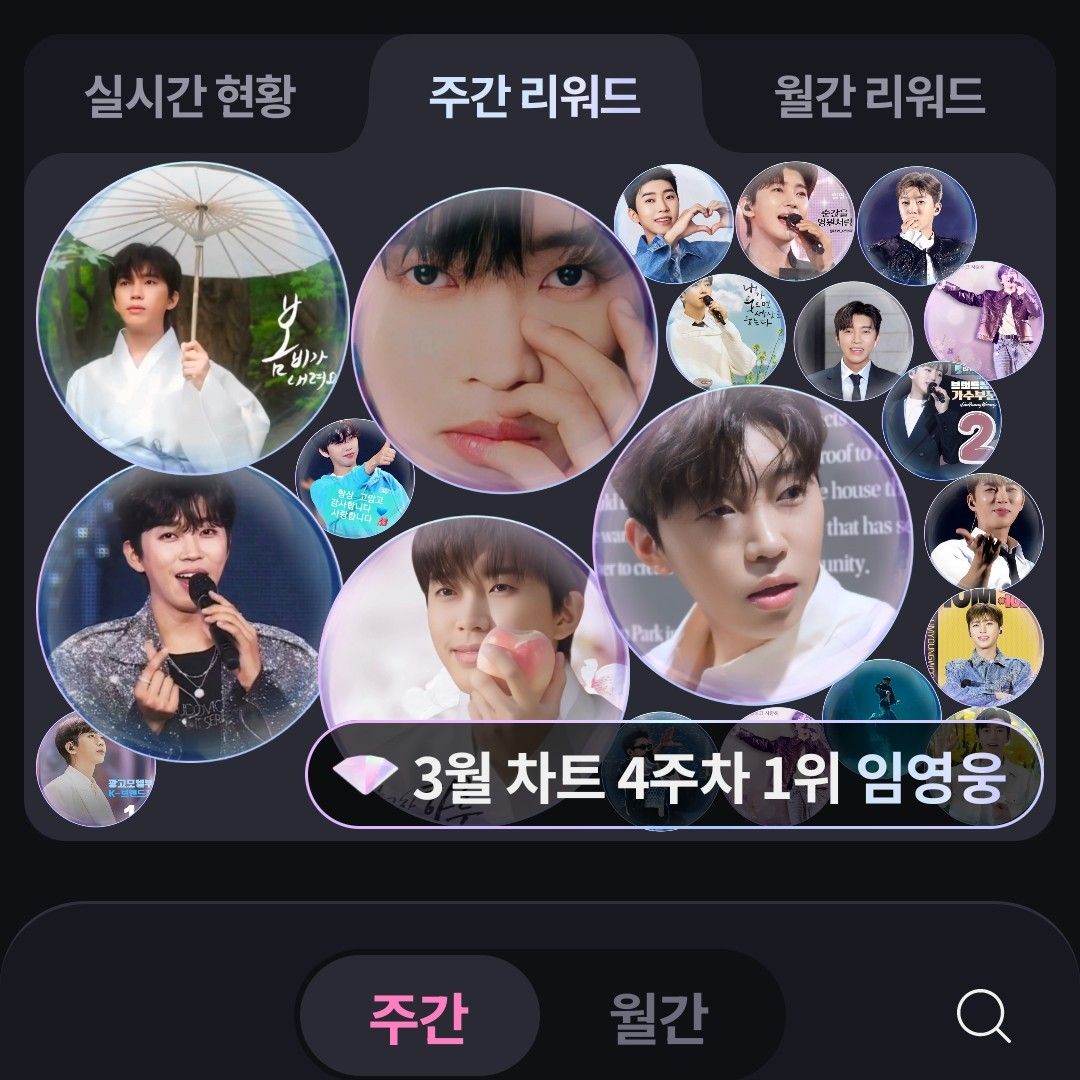
Task: Open the 3월 차트 4주차 1위 banner
Action: pyautogui.click(x=674, y=776)
